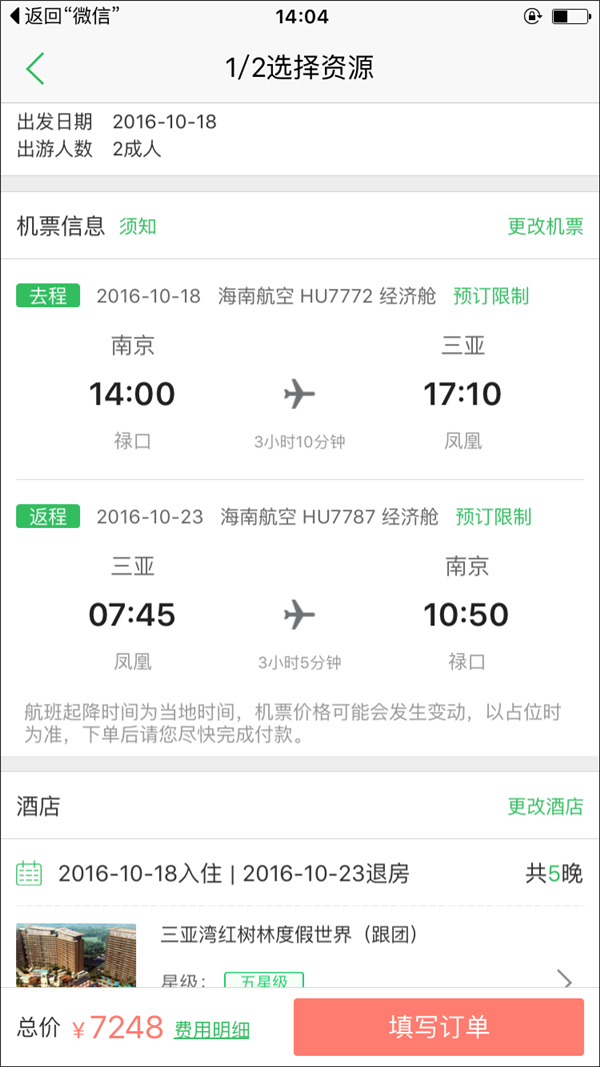Open the 费用明细 cost breakdown
This screenshot has width=600, height=1067.
click(212, 1030)
